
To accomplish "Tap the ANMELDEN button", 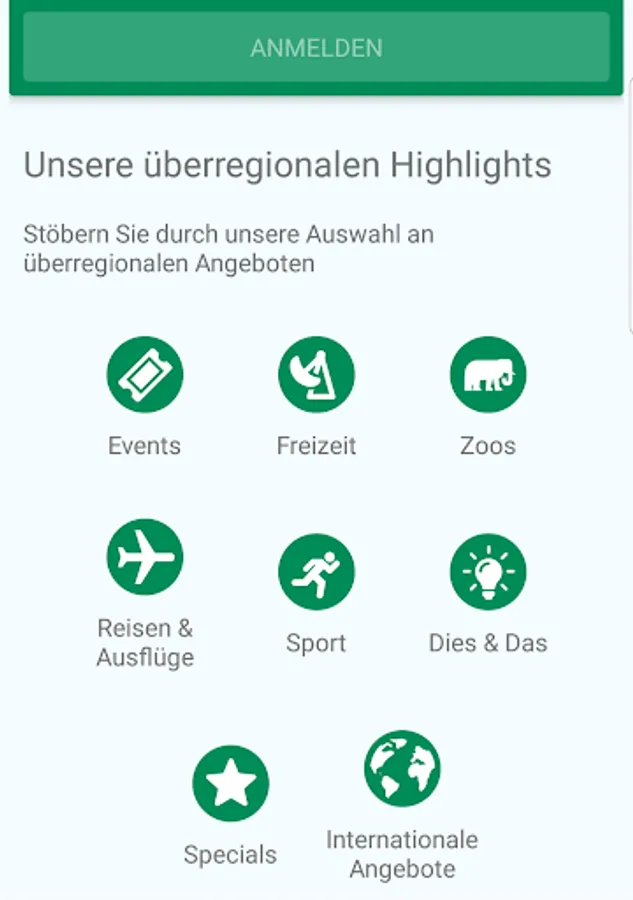I will 316,47.
